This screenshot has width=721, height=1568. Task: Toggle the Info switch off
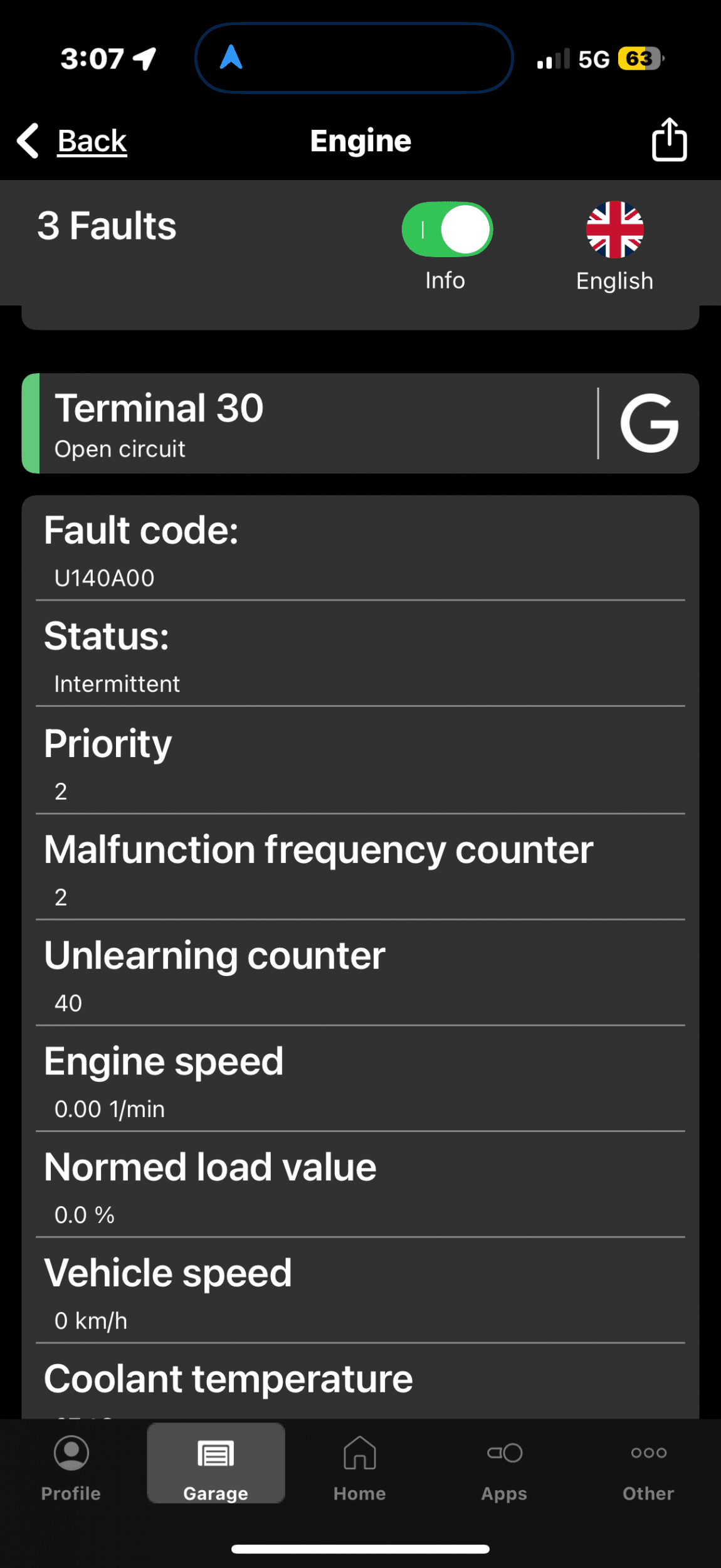(447, 230)
